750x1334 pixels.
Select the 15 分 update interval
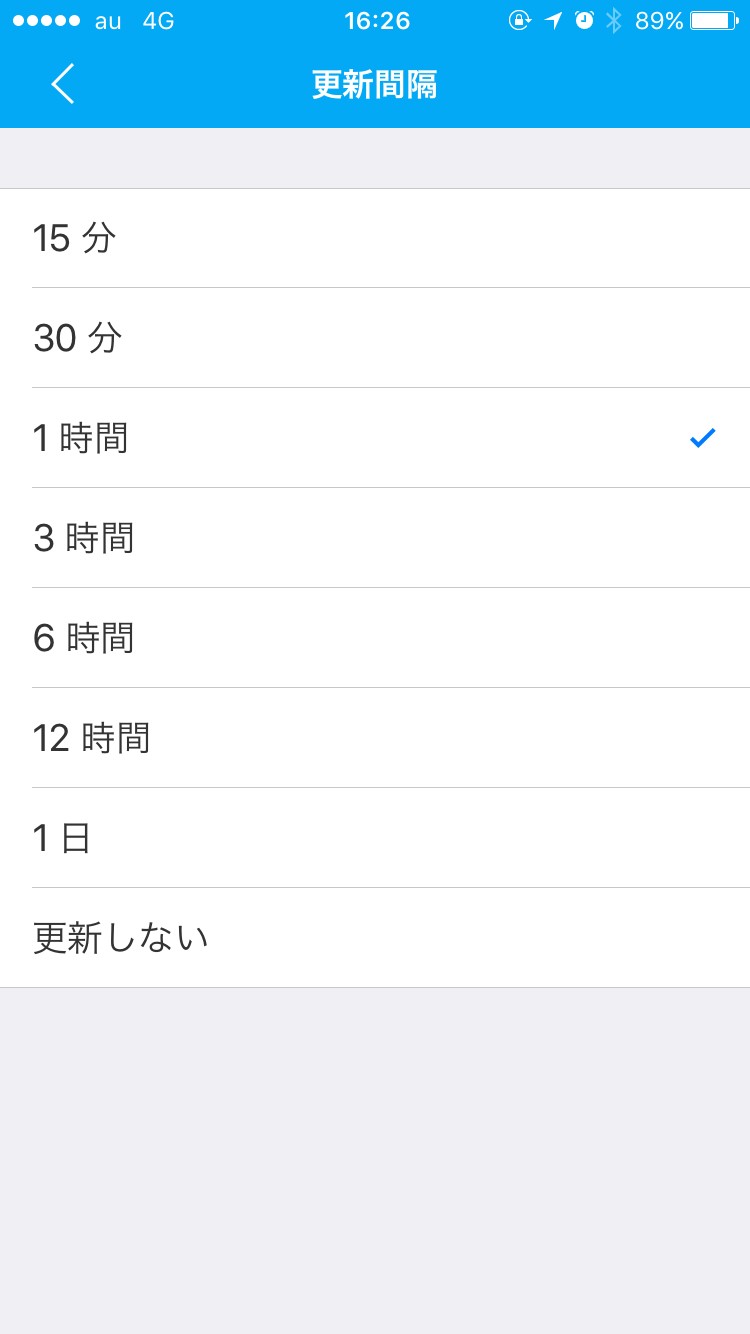tap(375, 238)
